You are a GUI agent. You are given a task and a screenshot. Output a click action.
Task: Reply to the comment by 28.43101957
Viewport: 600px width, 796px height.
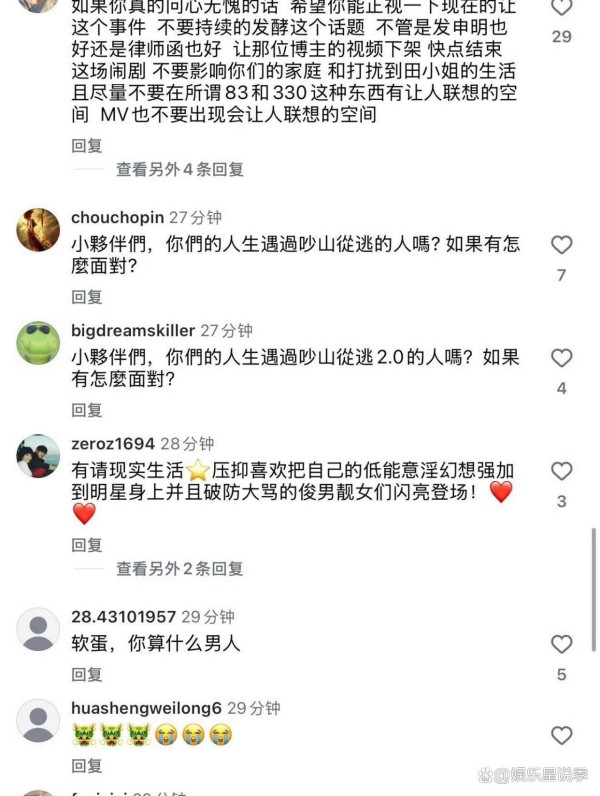(87, 674)
